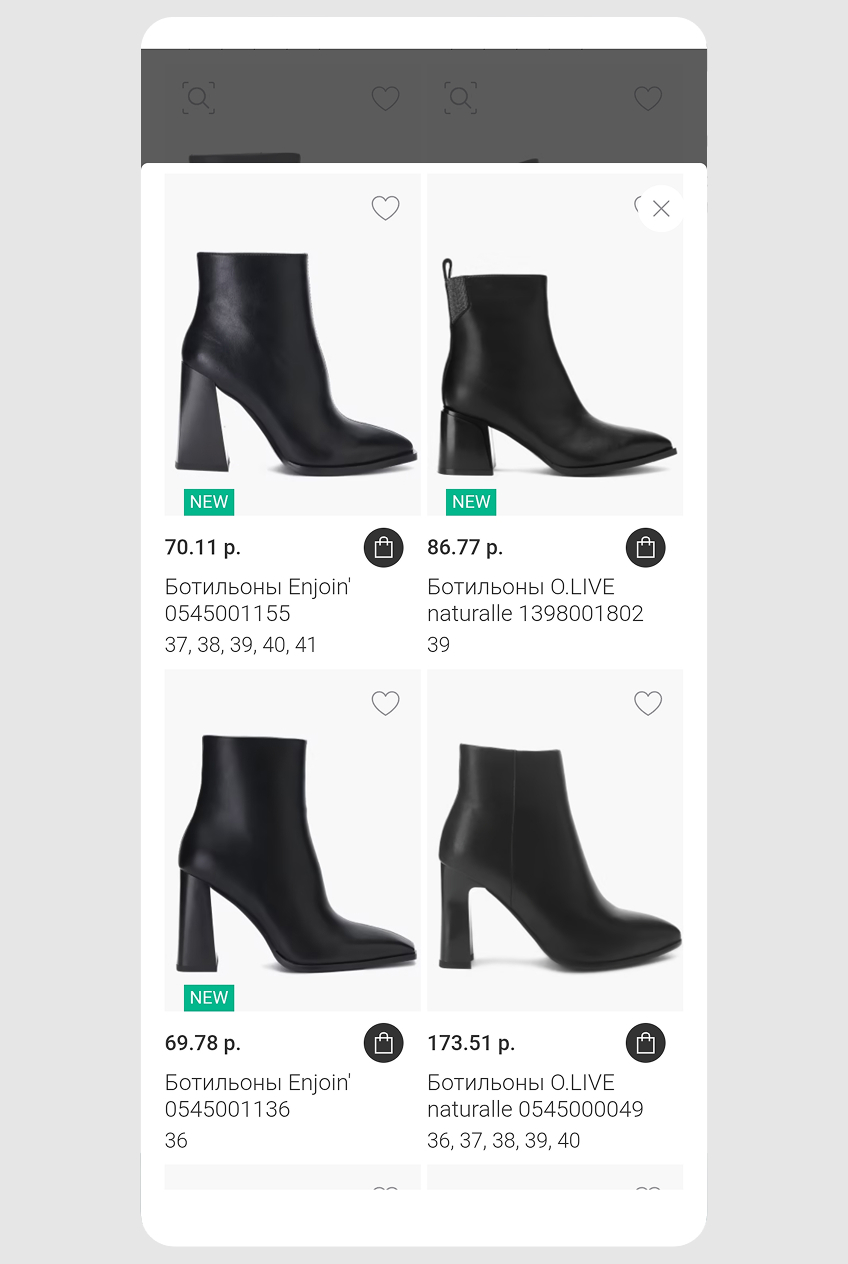Favorite the Enjoin' 0545001136 boots
This screenshot has width=848, height=1264.
(x=385, y=703)
